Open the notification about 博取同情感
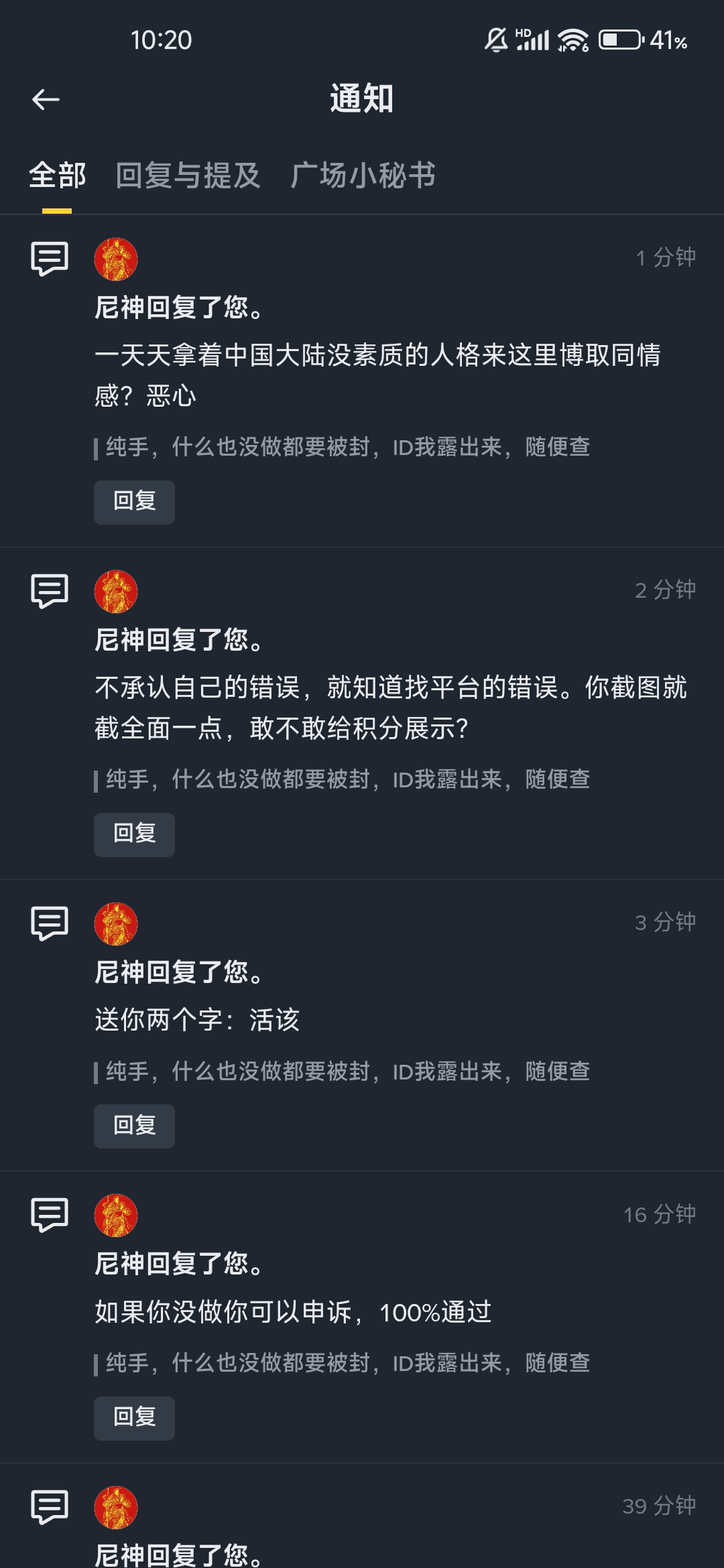The image size is (724, 1568). pyautogui.click(x=377, y=375)
